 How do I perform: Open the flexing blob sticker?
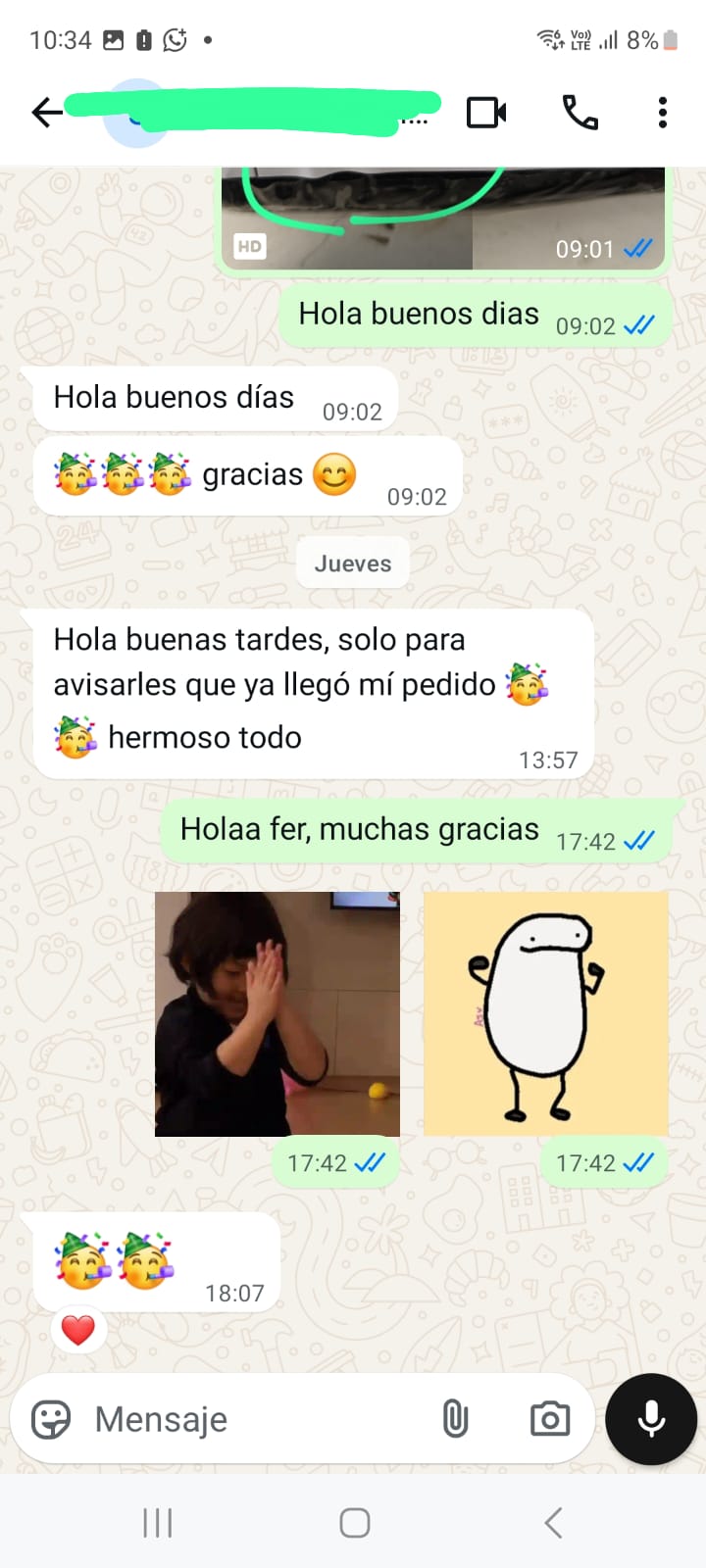(x=545, y=1013)
